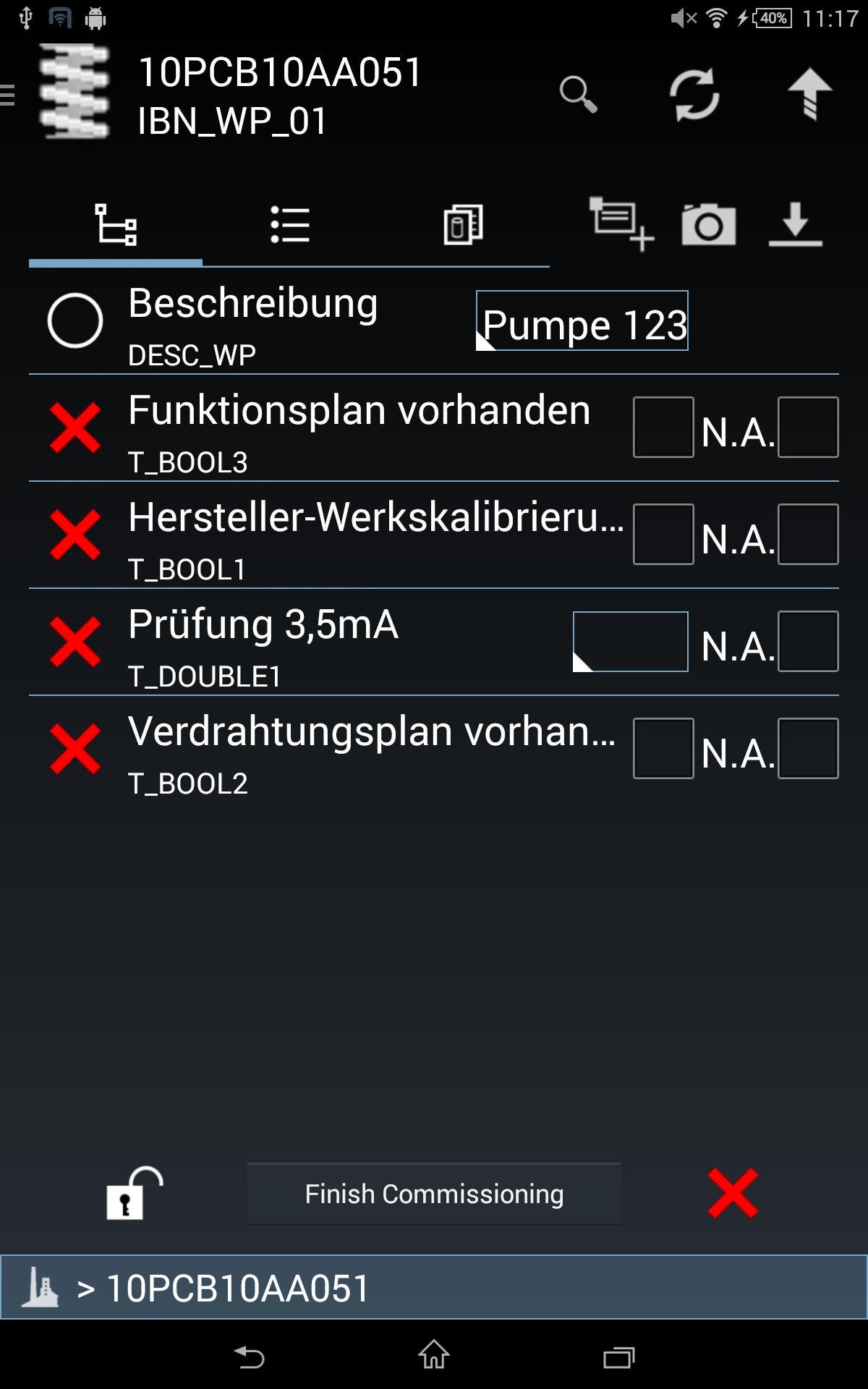
Task: Tap the up arrow icon
Action: (x=809, y=94)
